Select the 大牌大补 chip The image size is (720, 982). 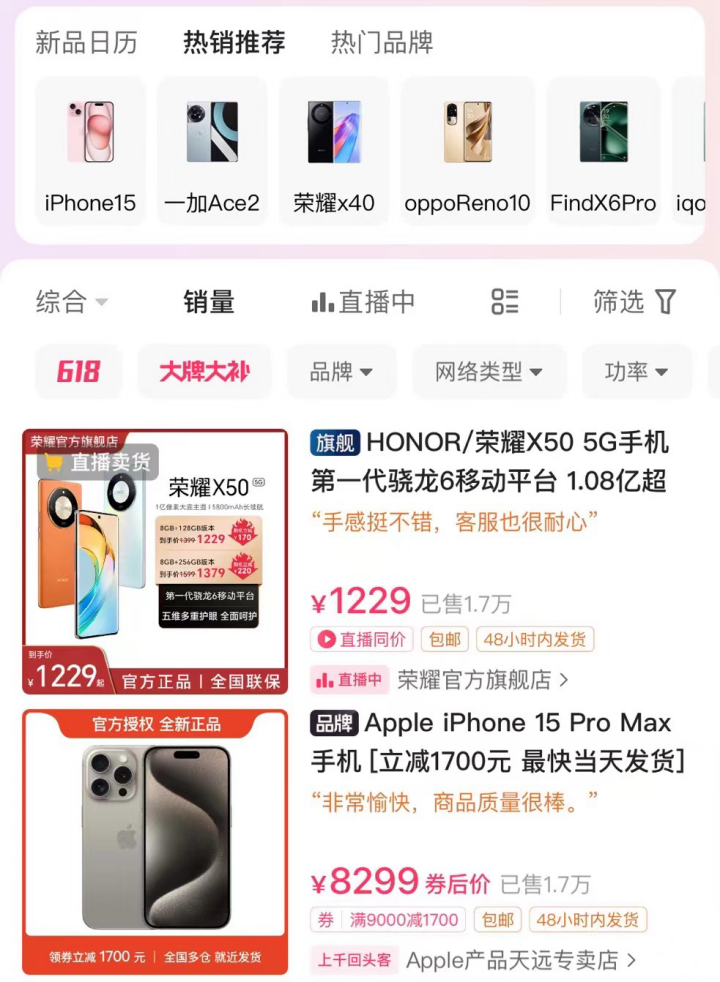click(x=204, y=372)
